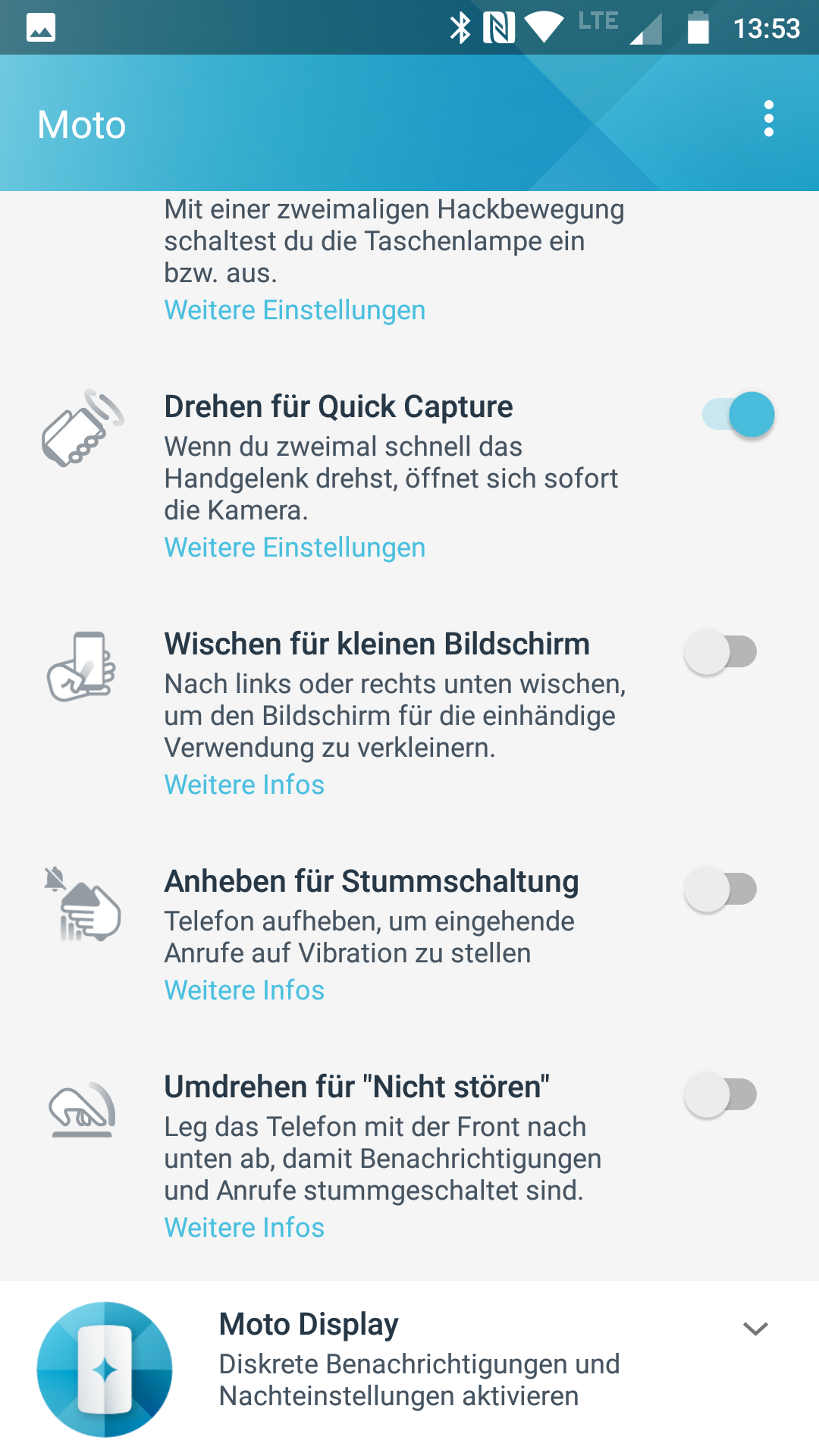Open Weitere Einstellungen under Quick Capture
Screen dimensions: 819x1456
pos(294,548)
